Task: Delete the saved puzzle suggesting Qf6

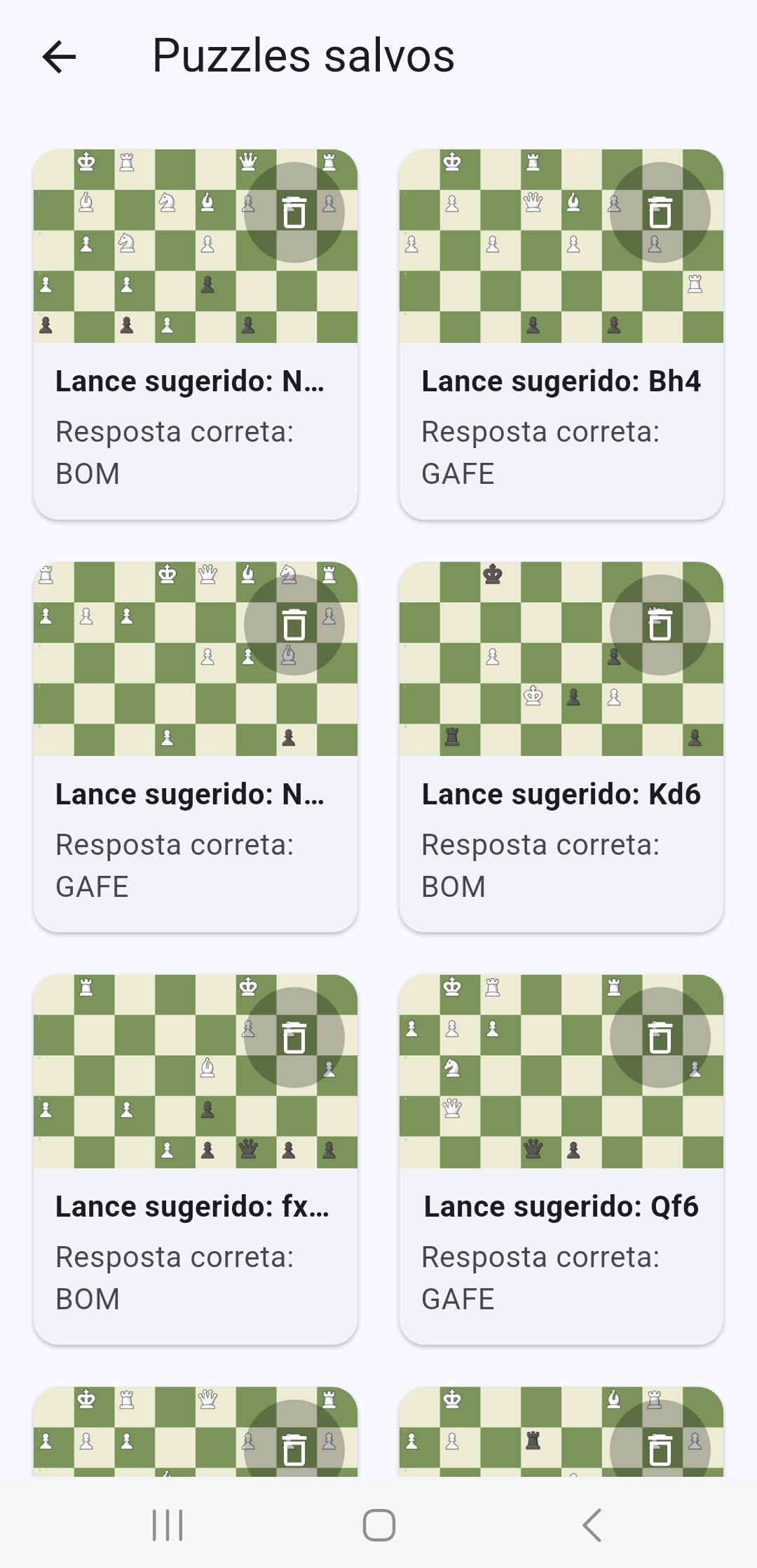Action: click(660, 1037)
